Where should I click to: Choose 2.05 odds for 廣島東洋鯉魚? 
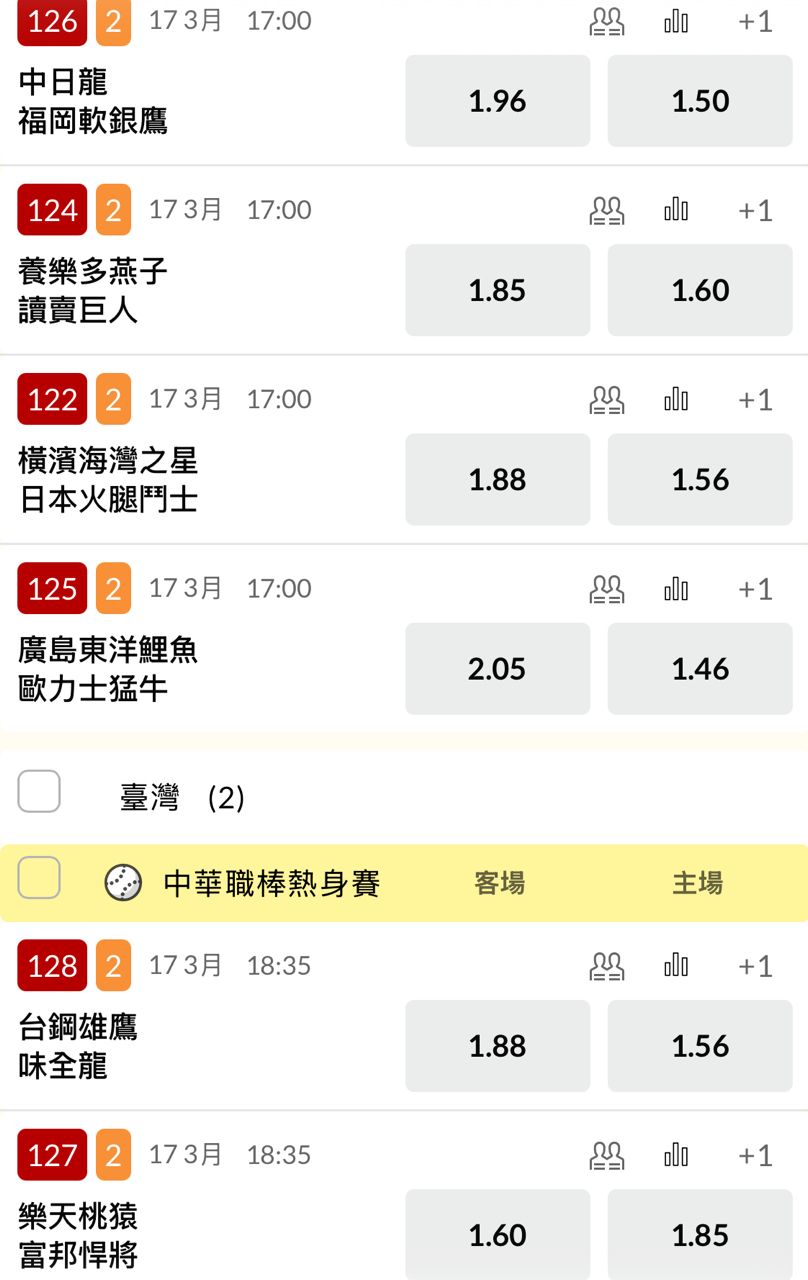pyautogui.click(x=497, y=669)
